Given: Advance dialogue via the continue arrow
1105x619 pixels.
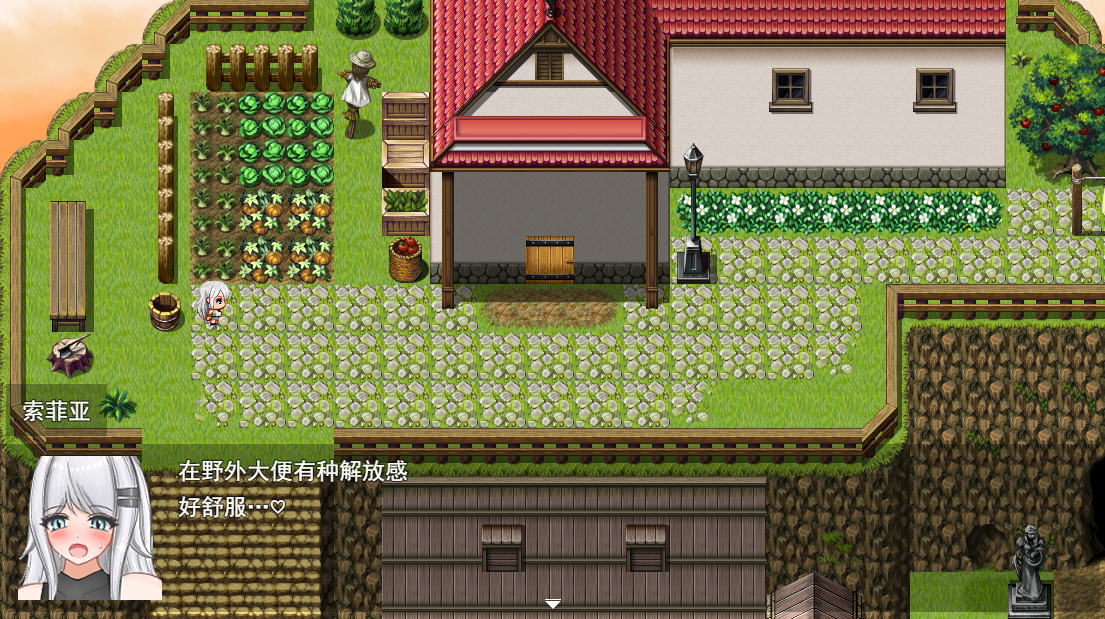Looking at the screenshot, I should 552,603.
